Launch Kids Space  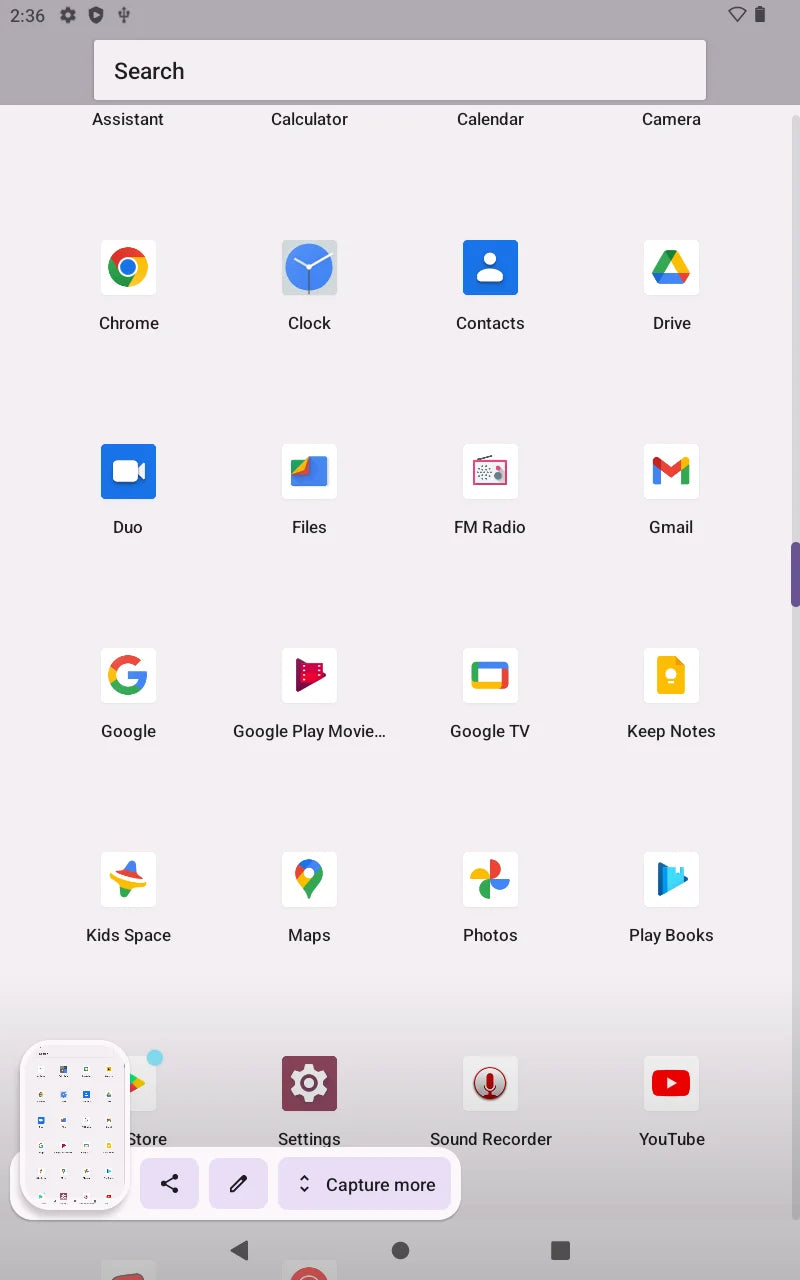(128, 880)
